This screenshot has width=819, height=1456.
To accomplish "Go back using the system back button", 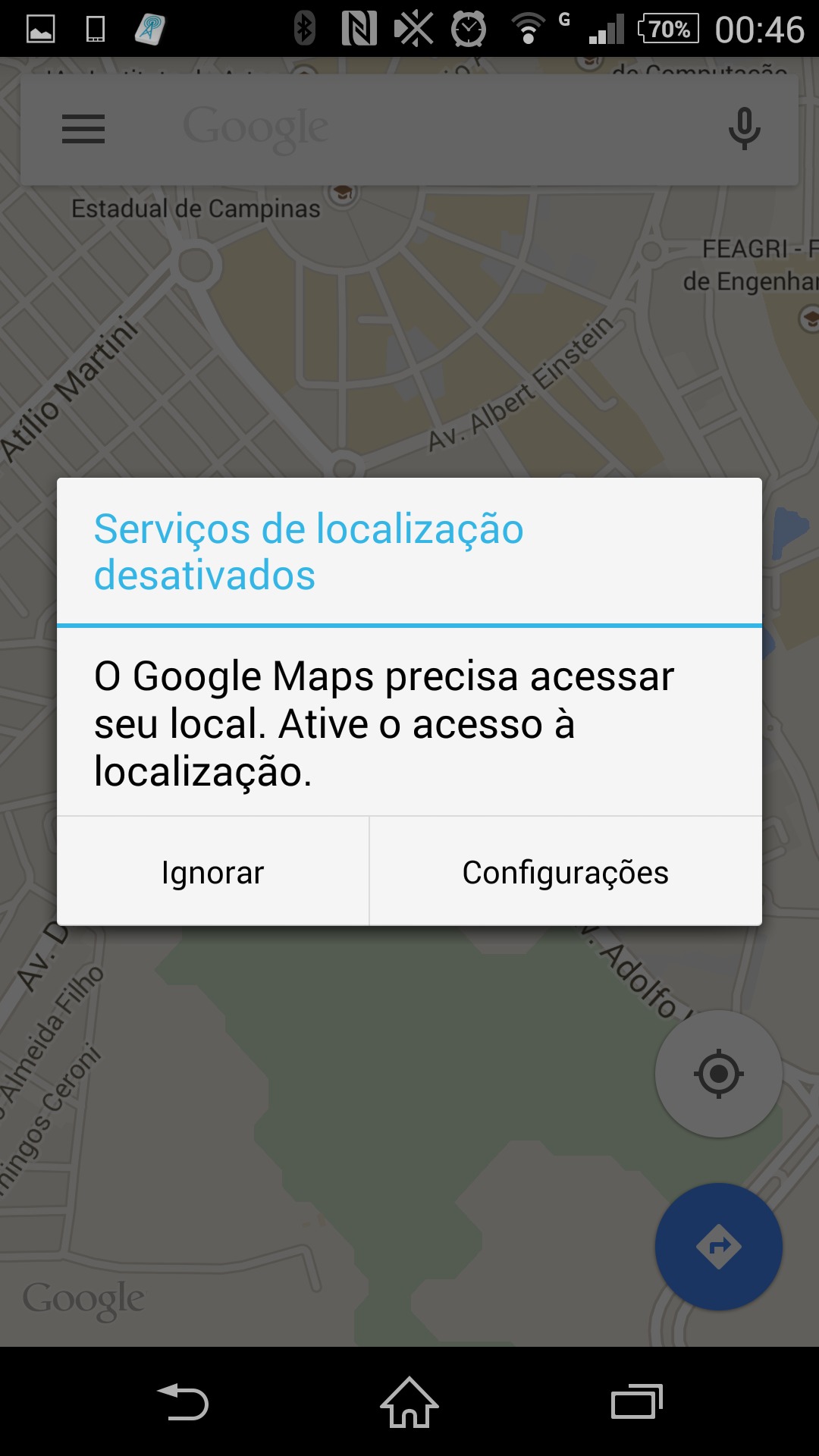I will pyautogui.click(x=183, y=1402).
